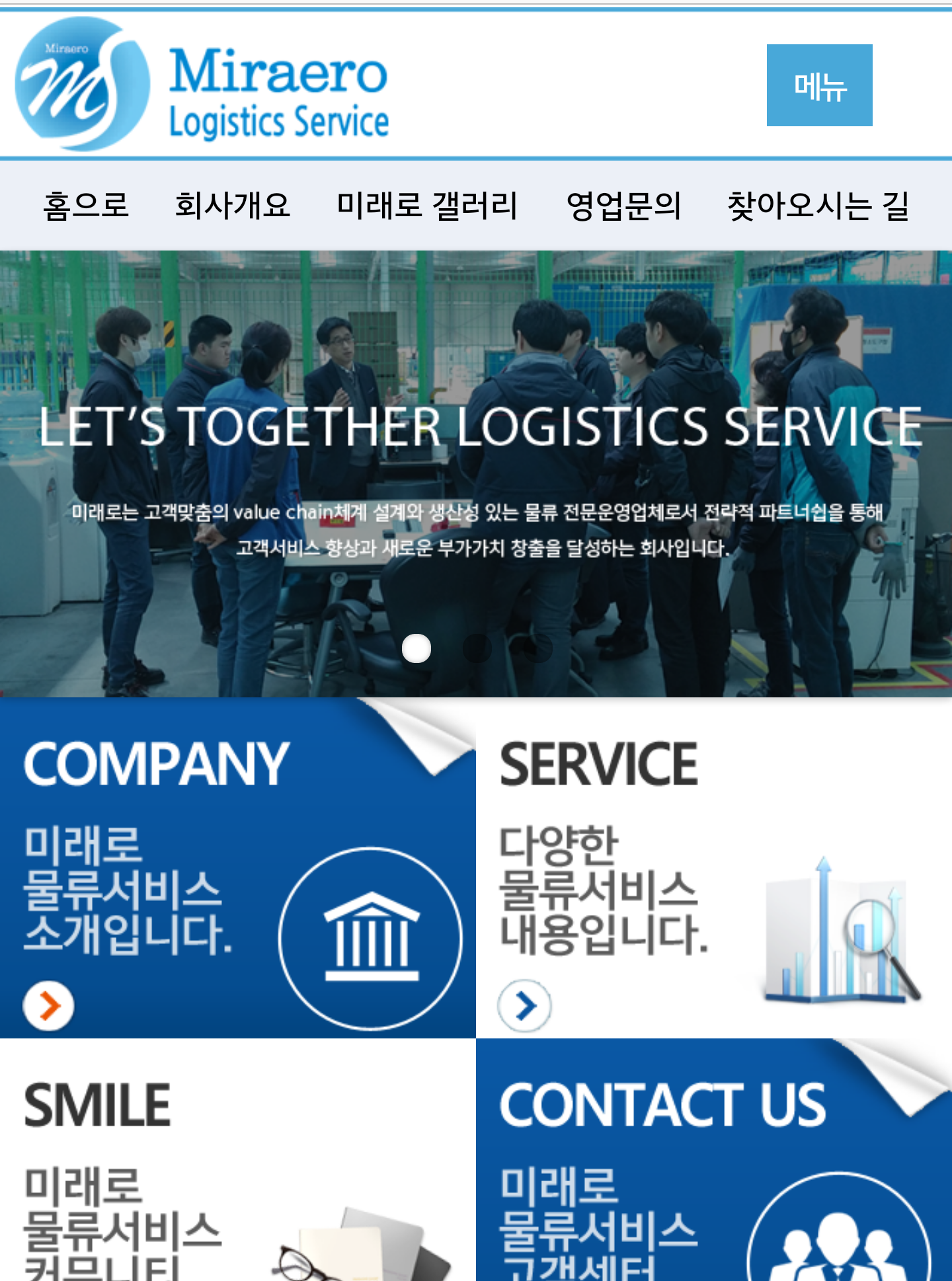Go to 홈으로 in the navigation bar
The image size is (952, 1281).
point(86,206)
